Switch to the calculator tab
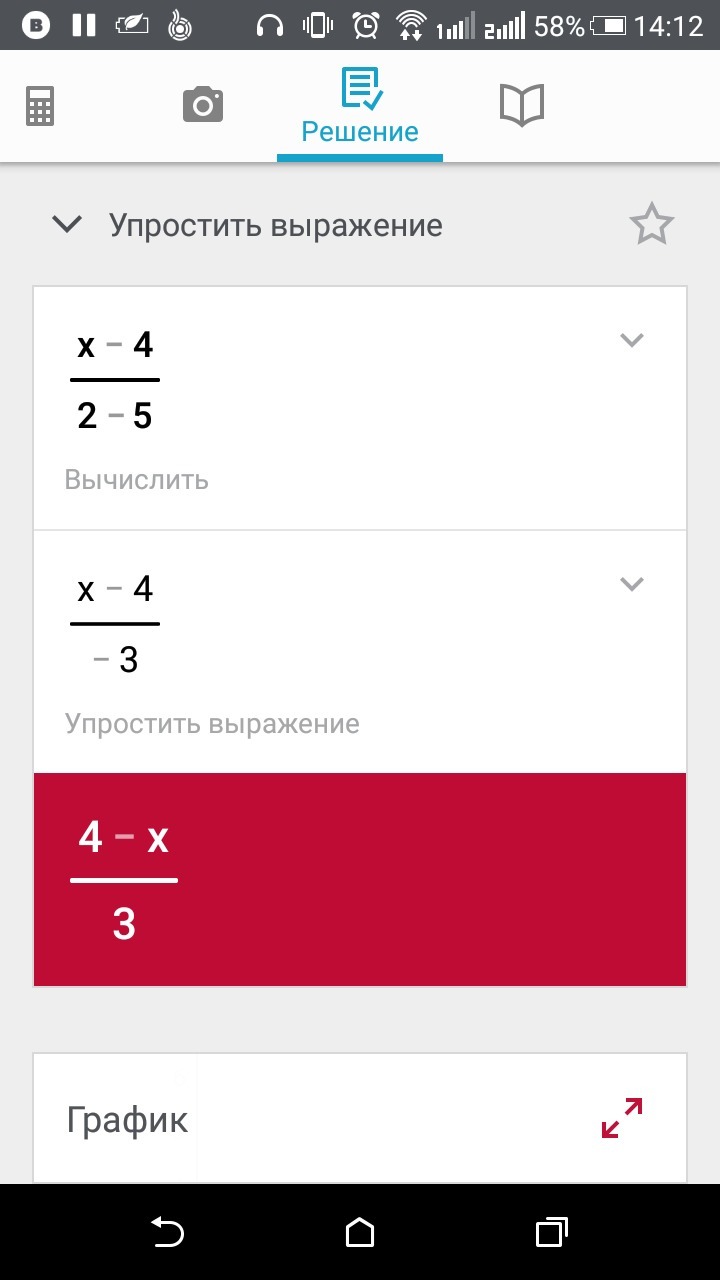Screen dimensions: 720x1280 point(40,105)
